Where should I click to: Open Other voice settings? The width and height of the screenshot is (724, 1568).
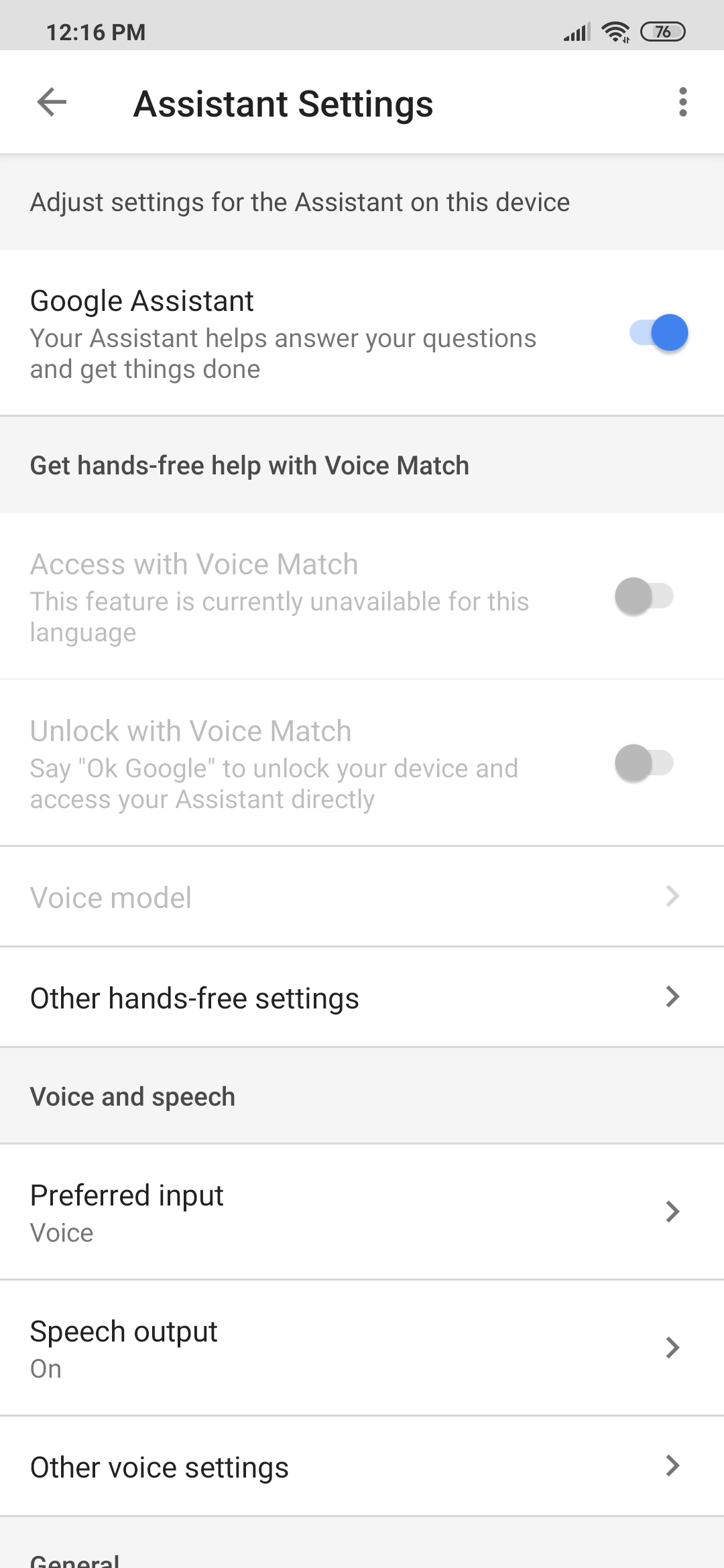[362, 1467]
